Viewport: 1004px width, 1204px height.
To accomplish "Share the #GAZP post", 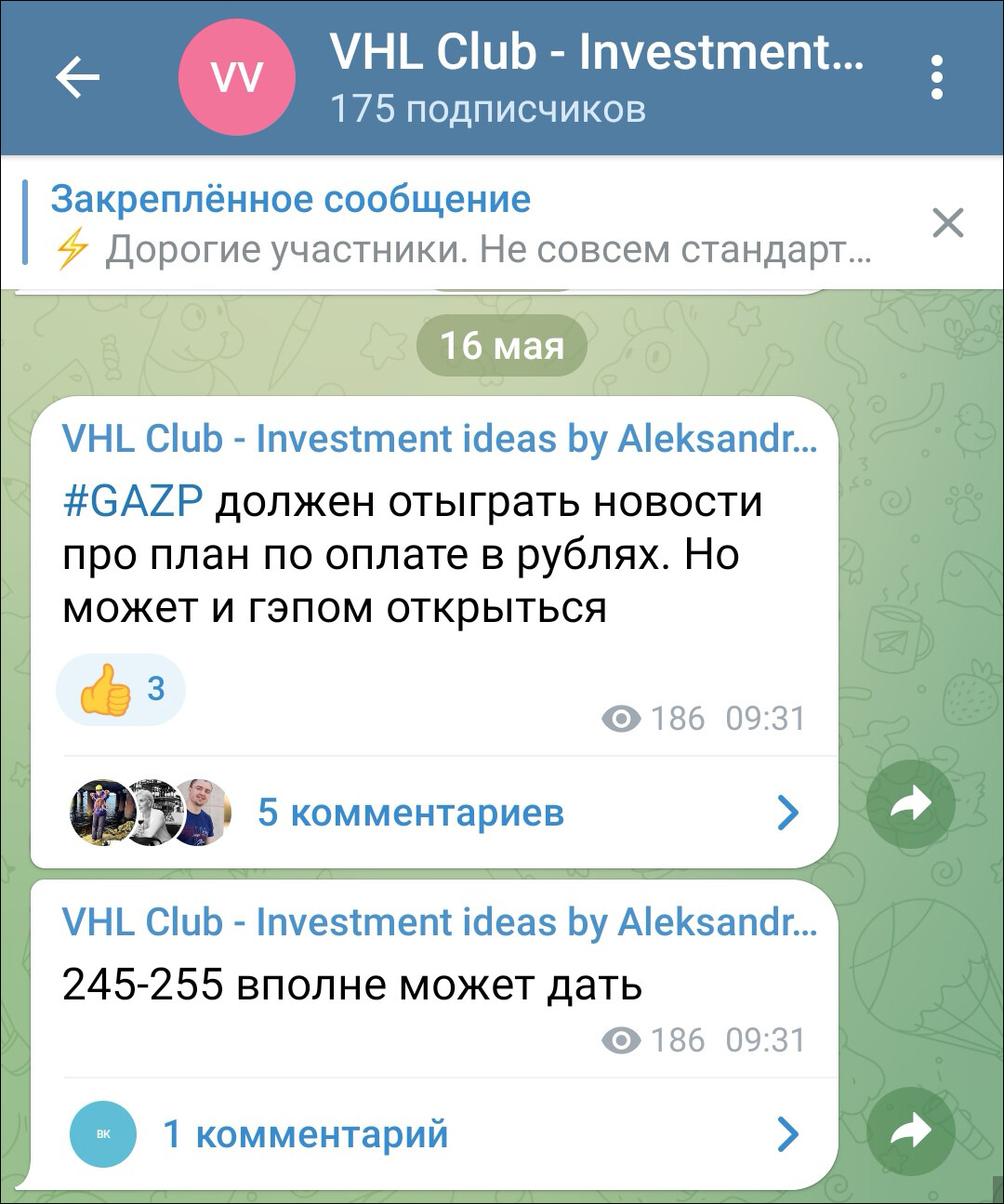I will click(910, 804).
